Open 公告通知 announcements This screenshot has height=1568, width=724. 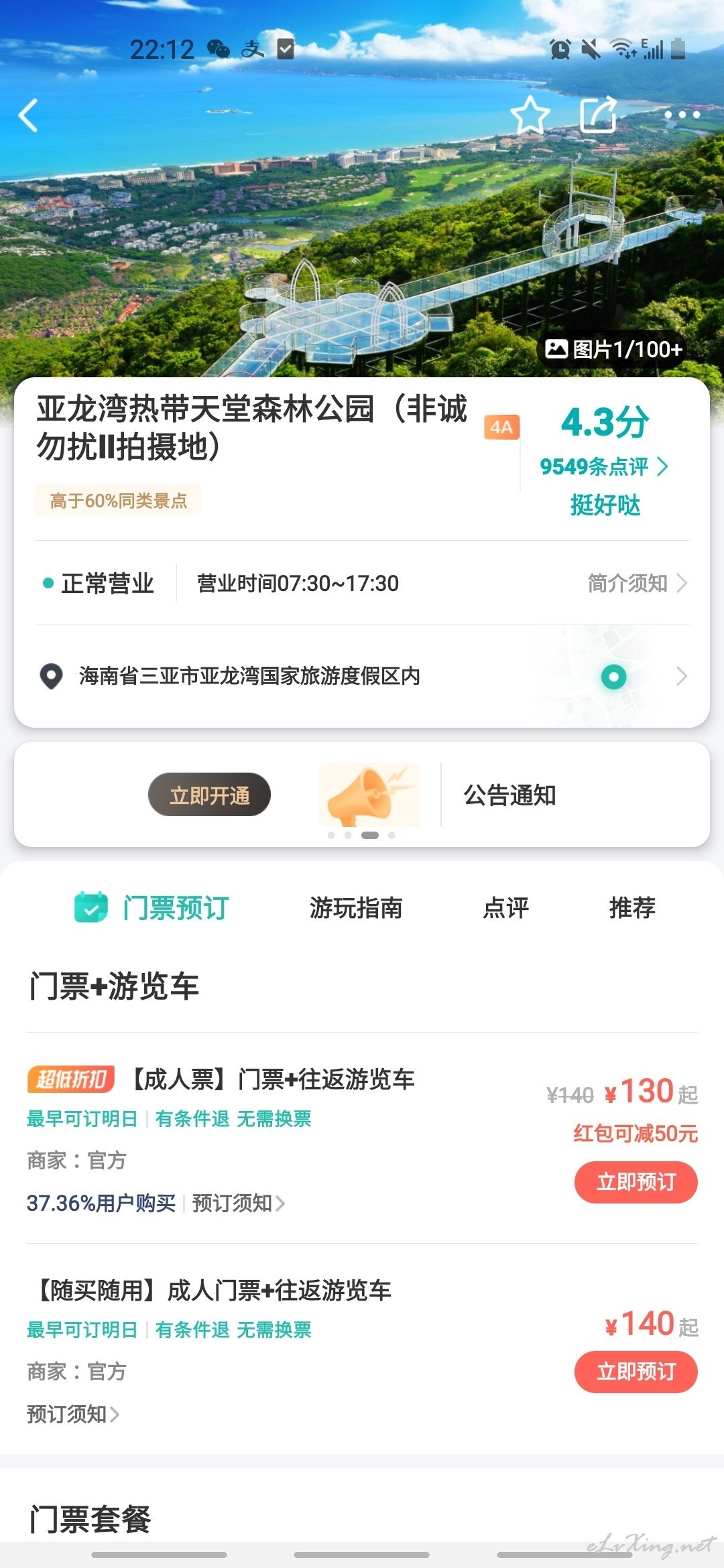click(509, 795)
